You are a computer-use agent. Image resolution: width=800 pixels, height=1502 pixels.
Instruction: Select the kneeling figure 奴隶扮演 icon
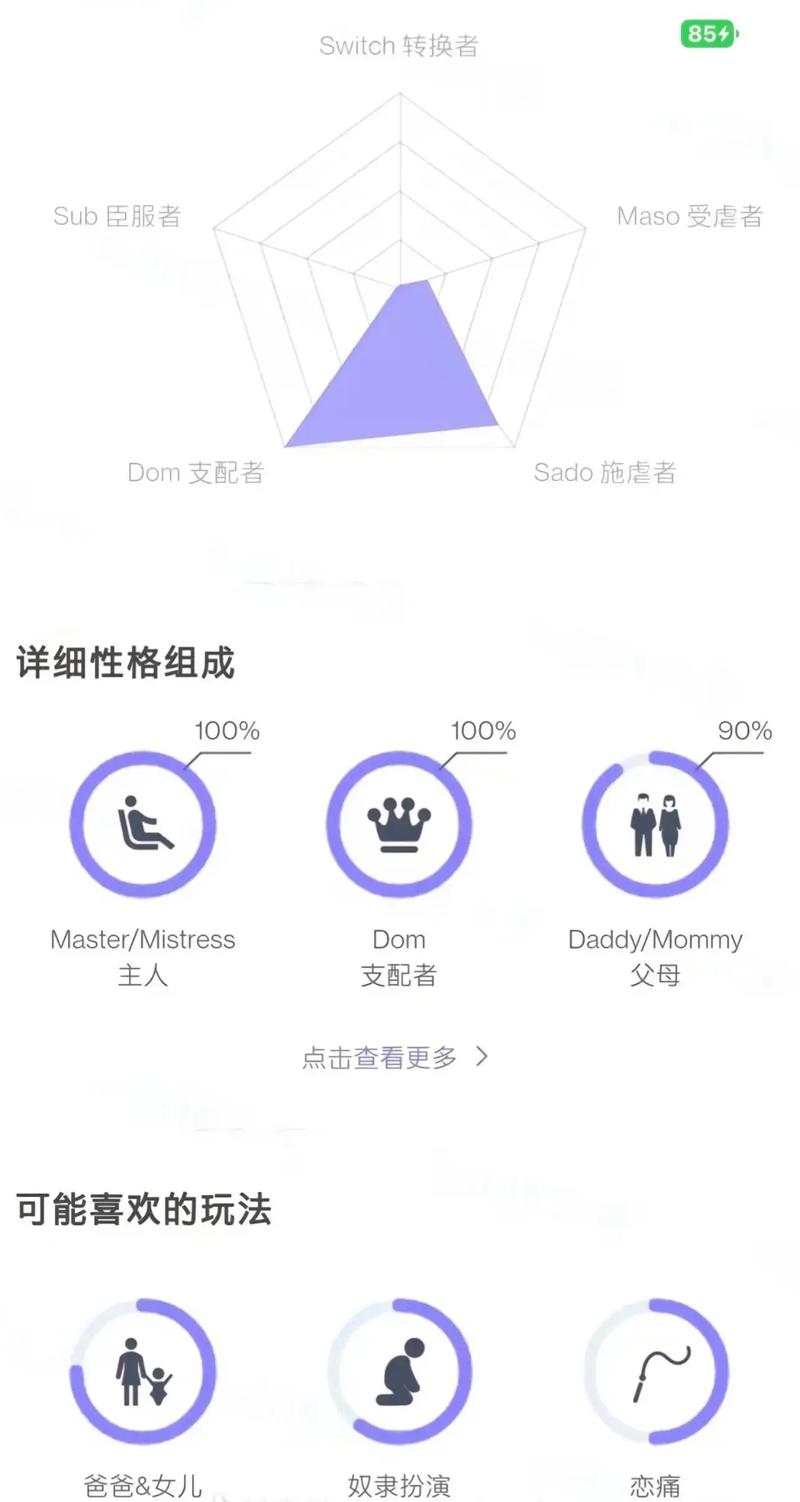coord(399,1370)
